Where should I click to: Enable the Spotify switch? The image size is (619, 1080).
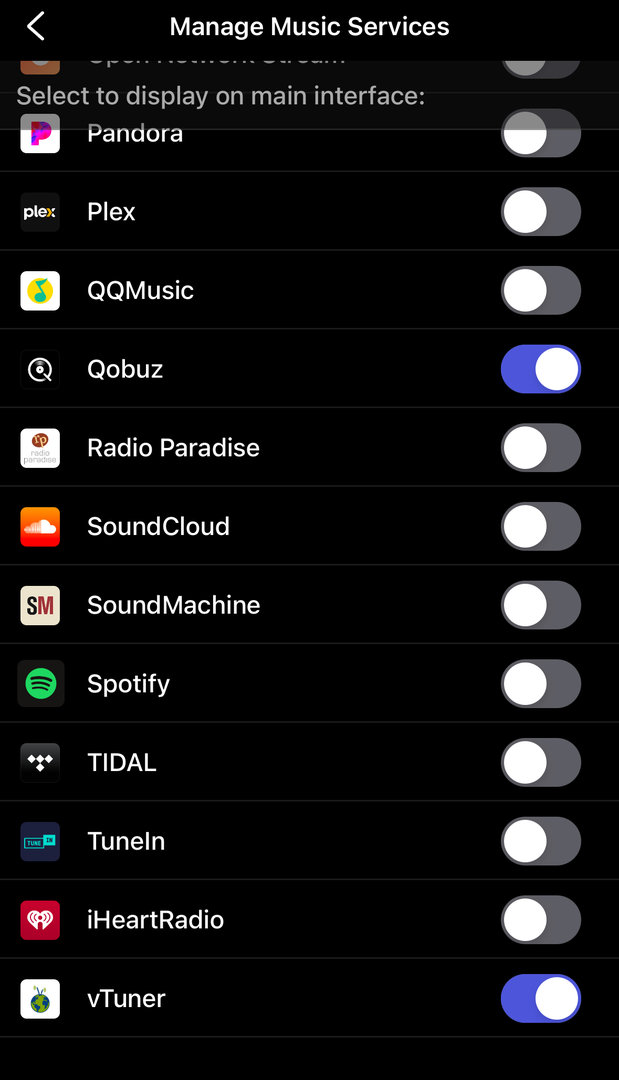tap(540, 684)
